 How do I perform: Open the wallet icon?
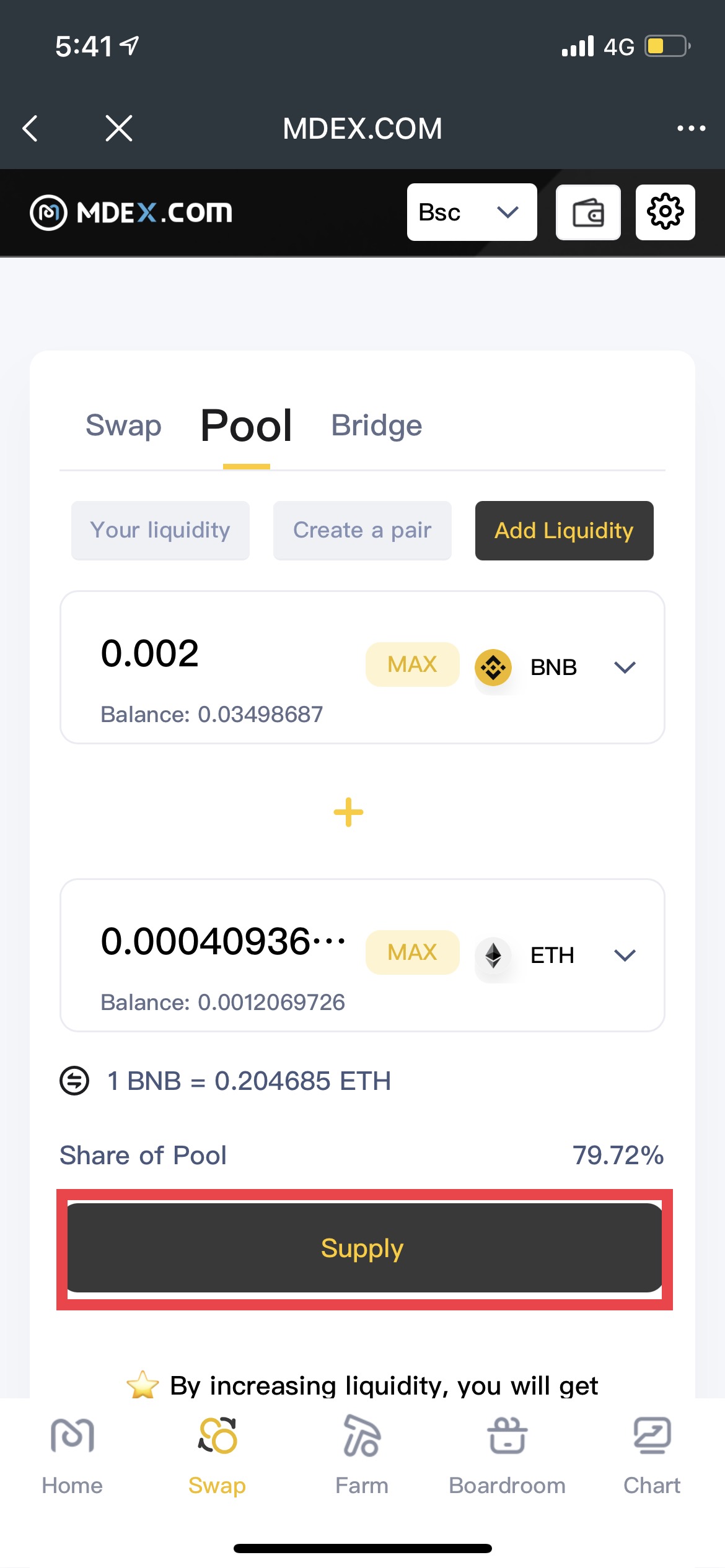588,212
